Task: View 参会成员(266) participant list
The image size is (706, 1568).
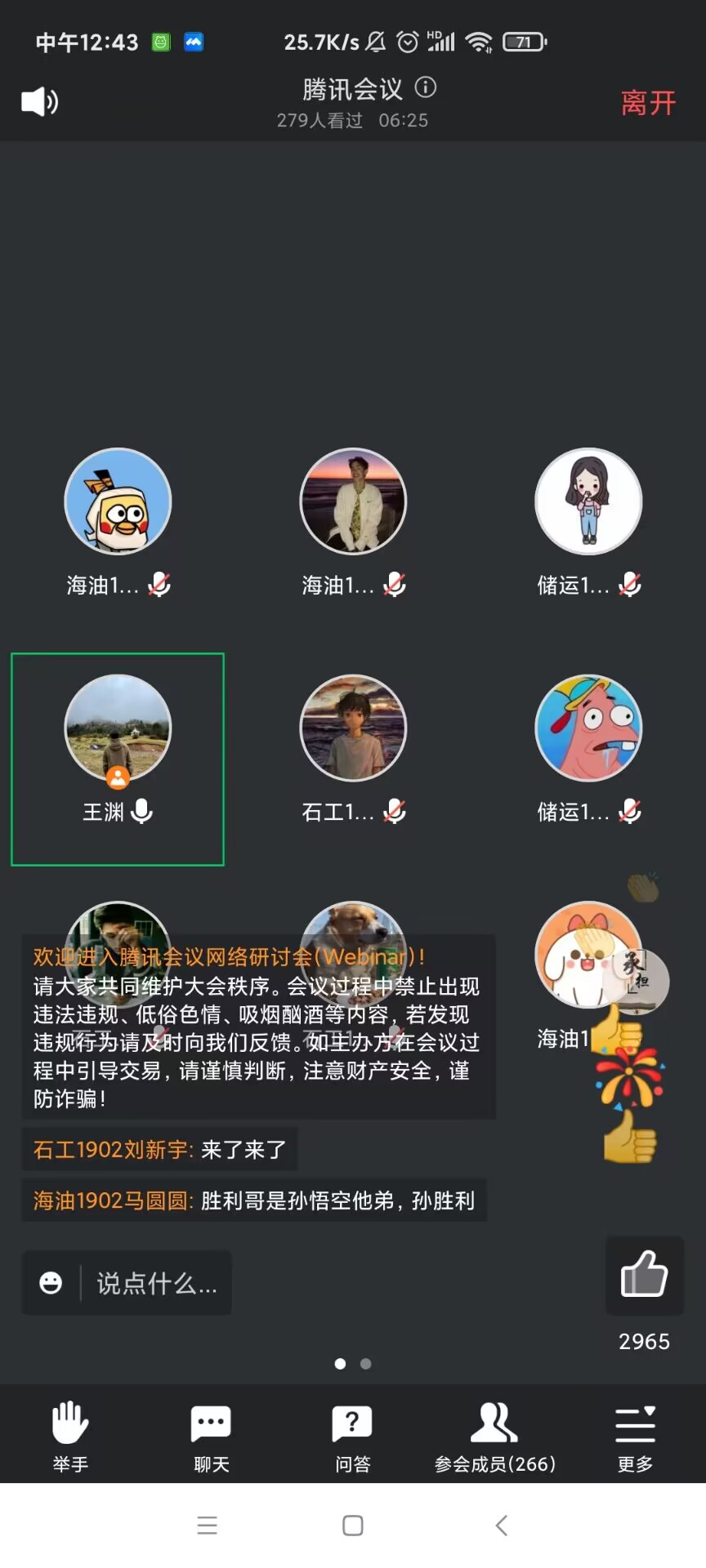Action: [x=494, y=1435]
